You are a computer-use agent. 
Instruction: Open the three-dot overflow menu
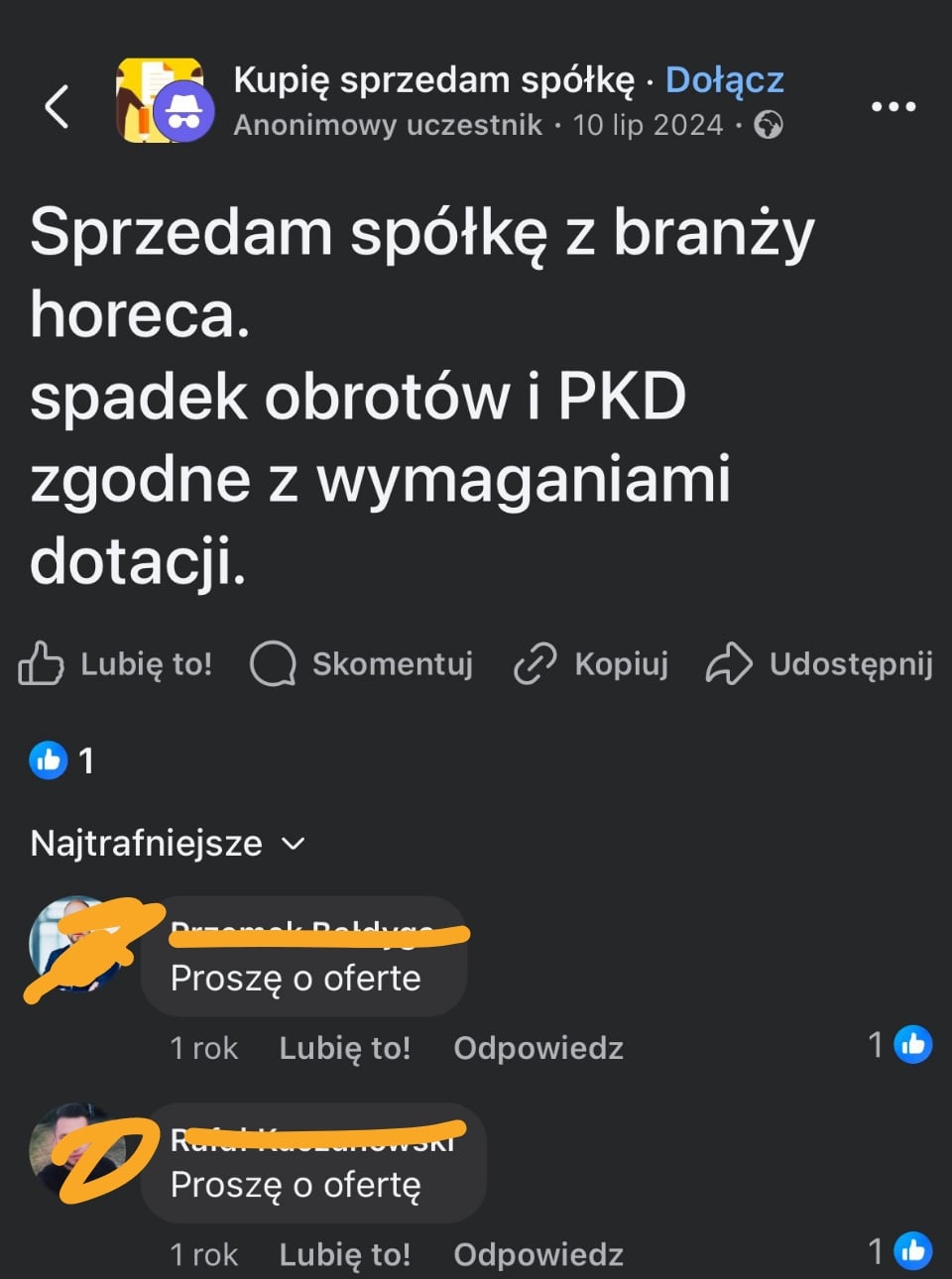892,106
